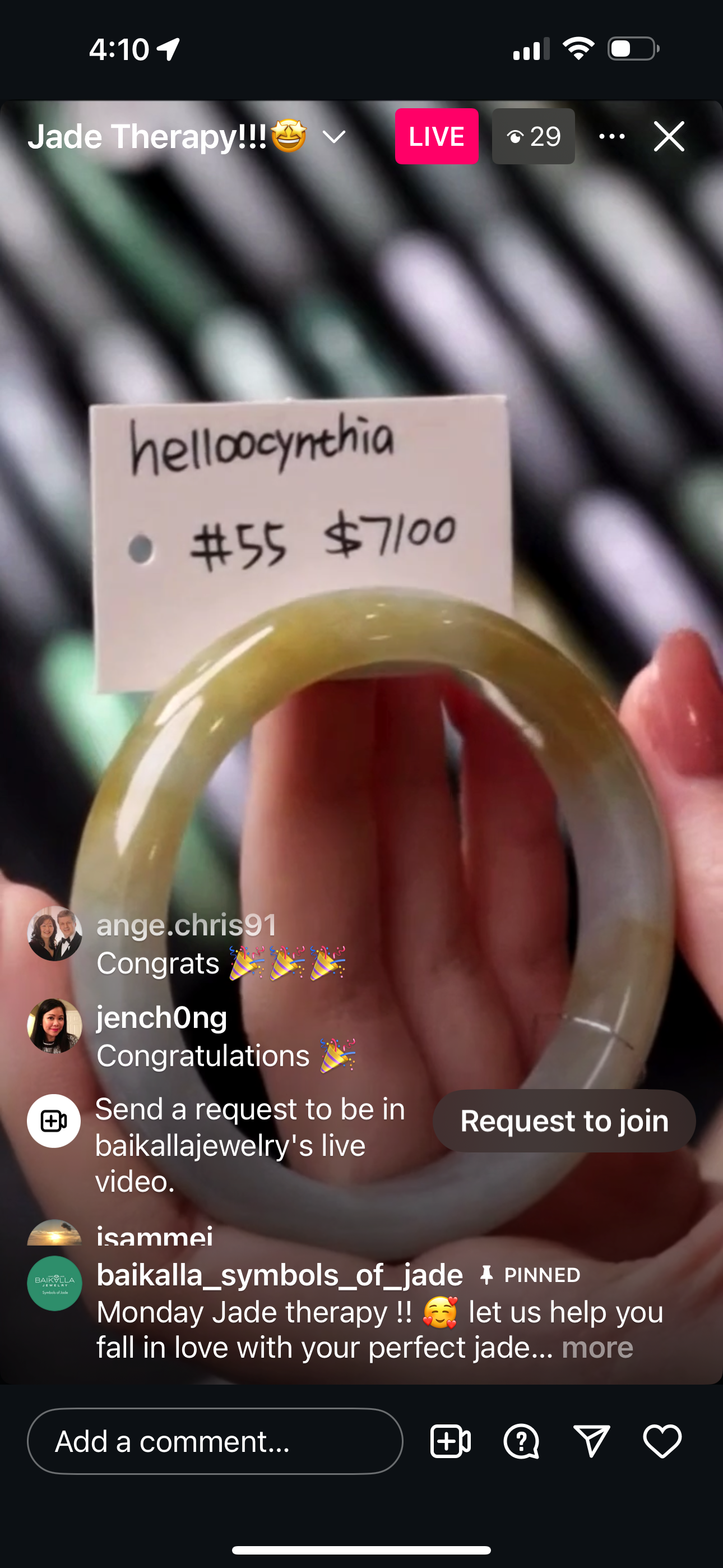Share the live with the paper plane
The image size is (723, 1568).
coord(591,1441)
